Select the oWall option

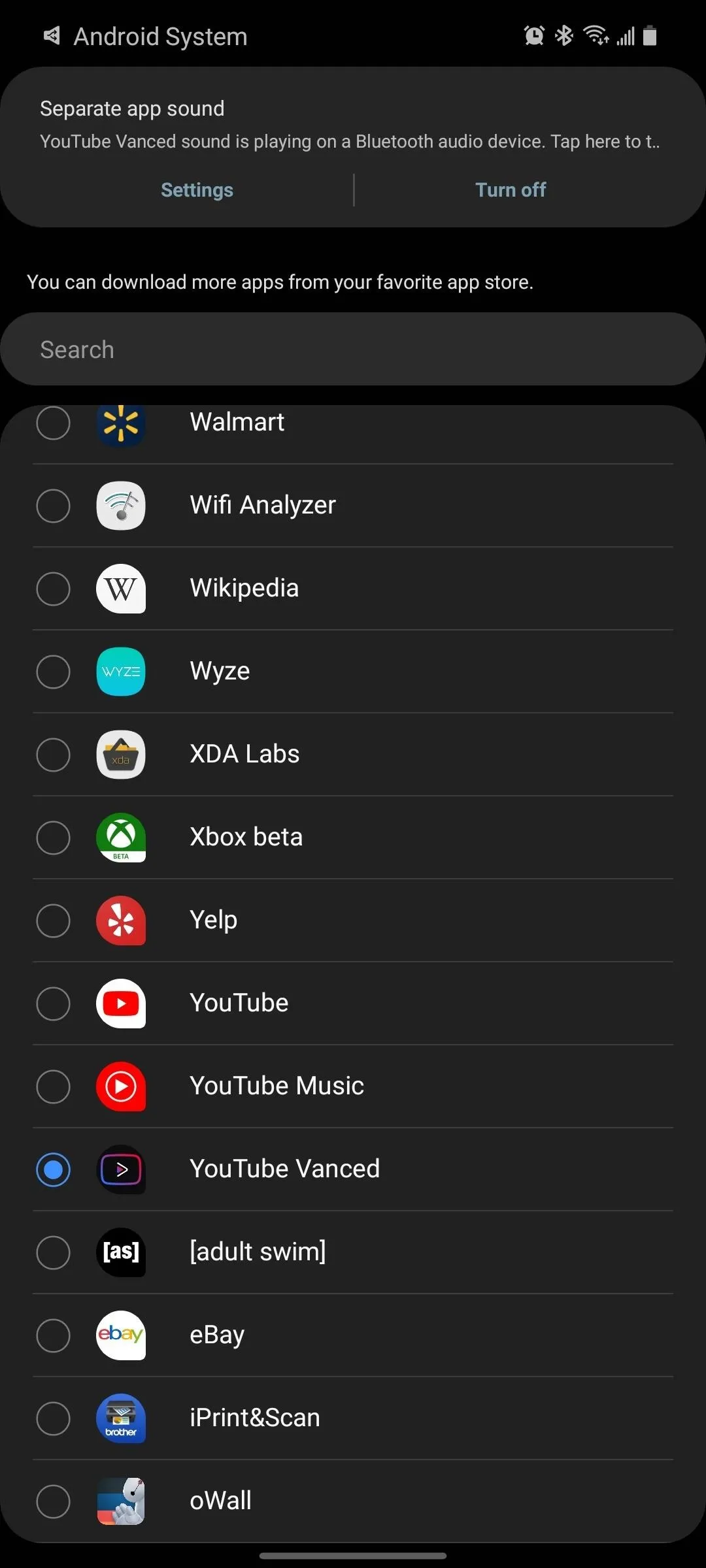point(353,1501)
